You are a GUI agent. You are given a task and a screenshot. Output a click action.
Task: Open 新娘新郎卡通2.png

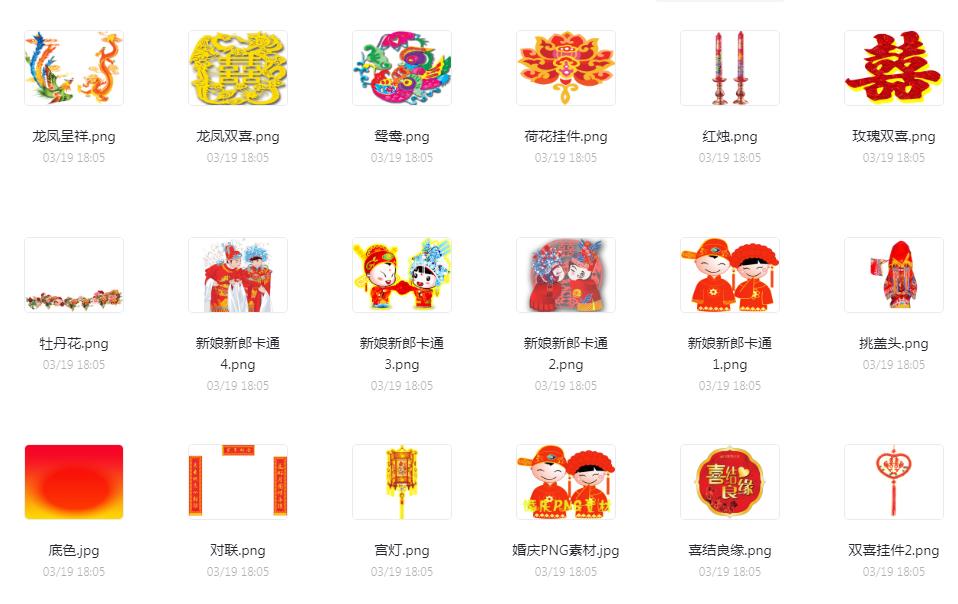click(566, 275)
